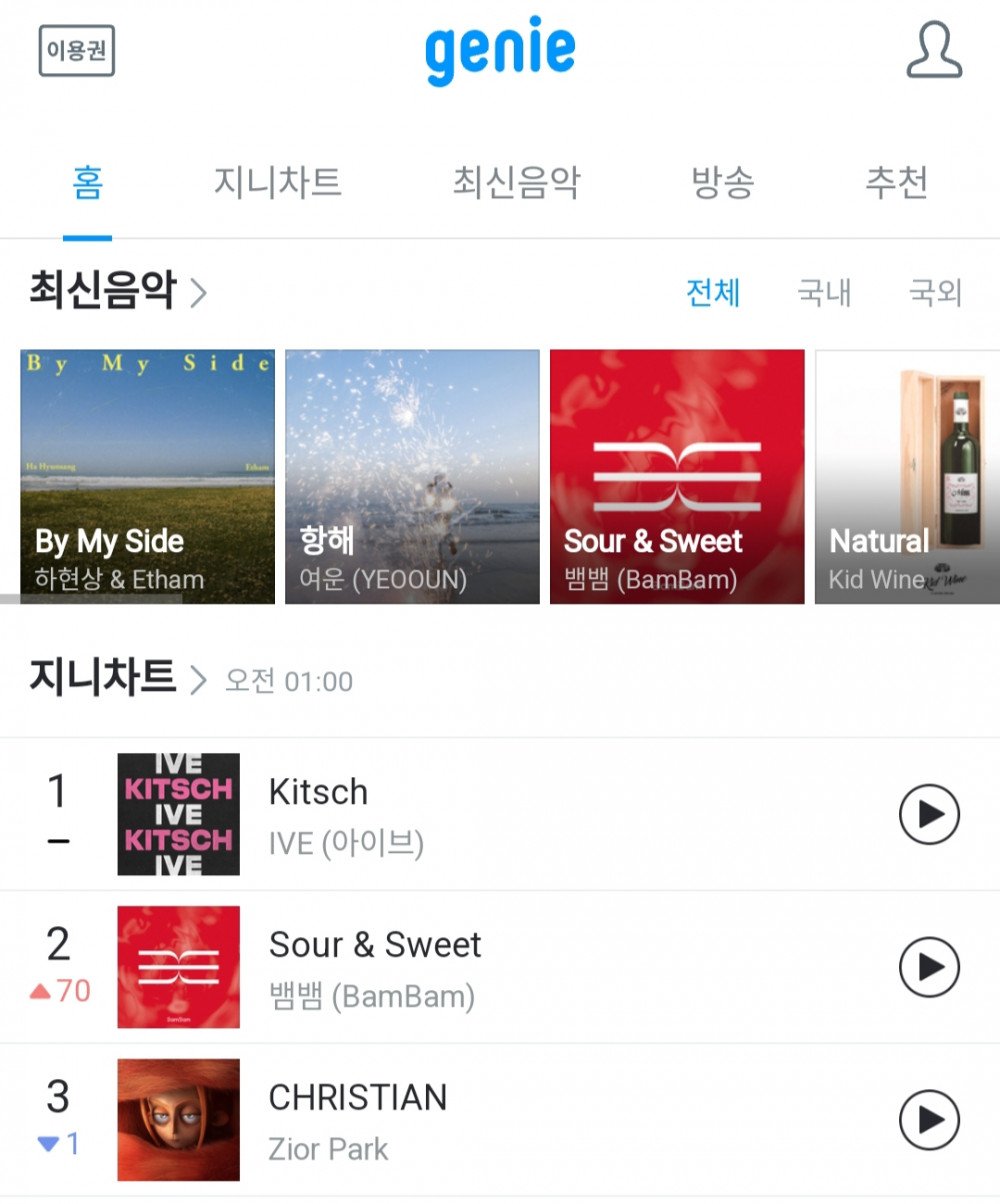Open the 항해 album by 여운

pyautogui.click(x=412, y=477)
